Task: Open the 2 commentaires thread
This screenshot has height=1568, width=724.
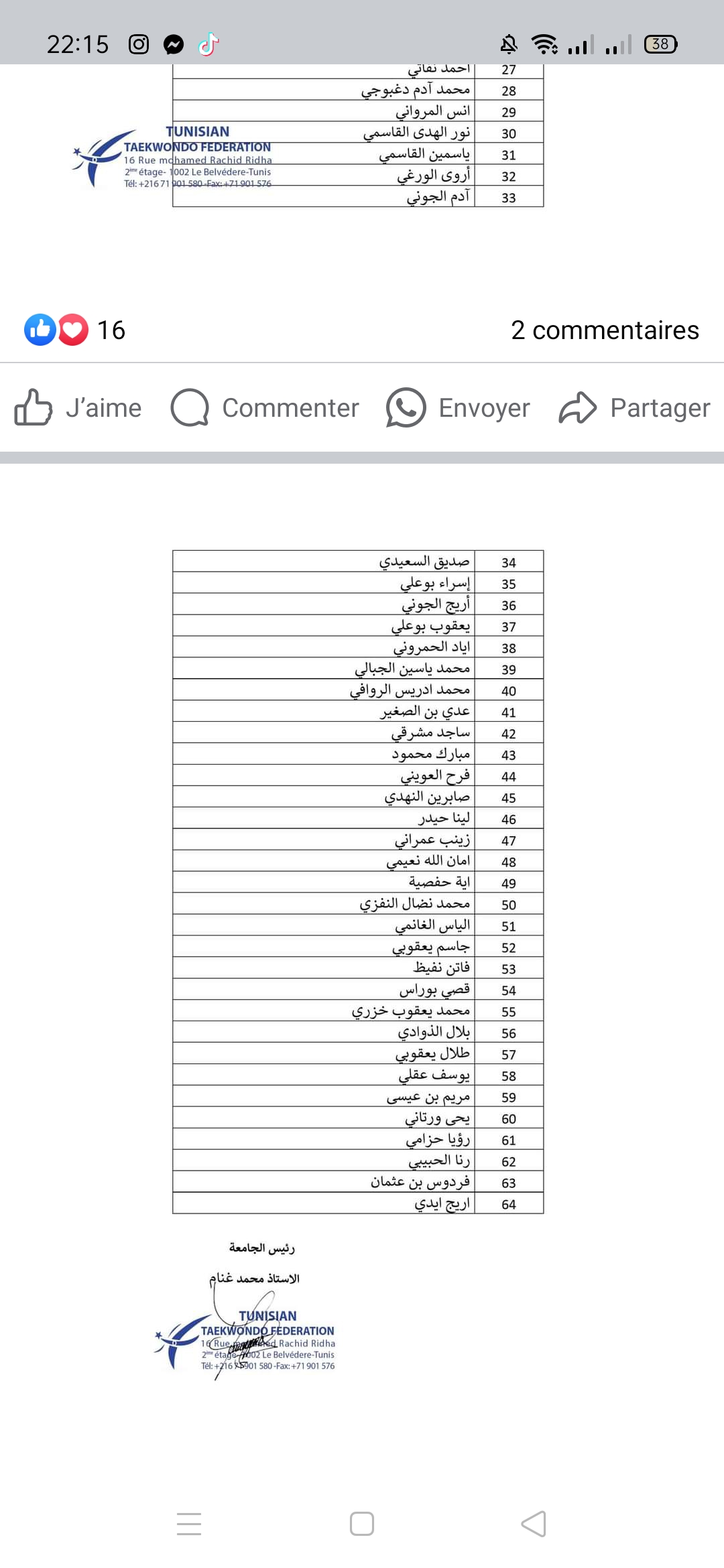Action: (x=605, y=330)
